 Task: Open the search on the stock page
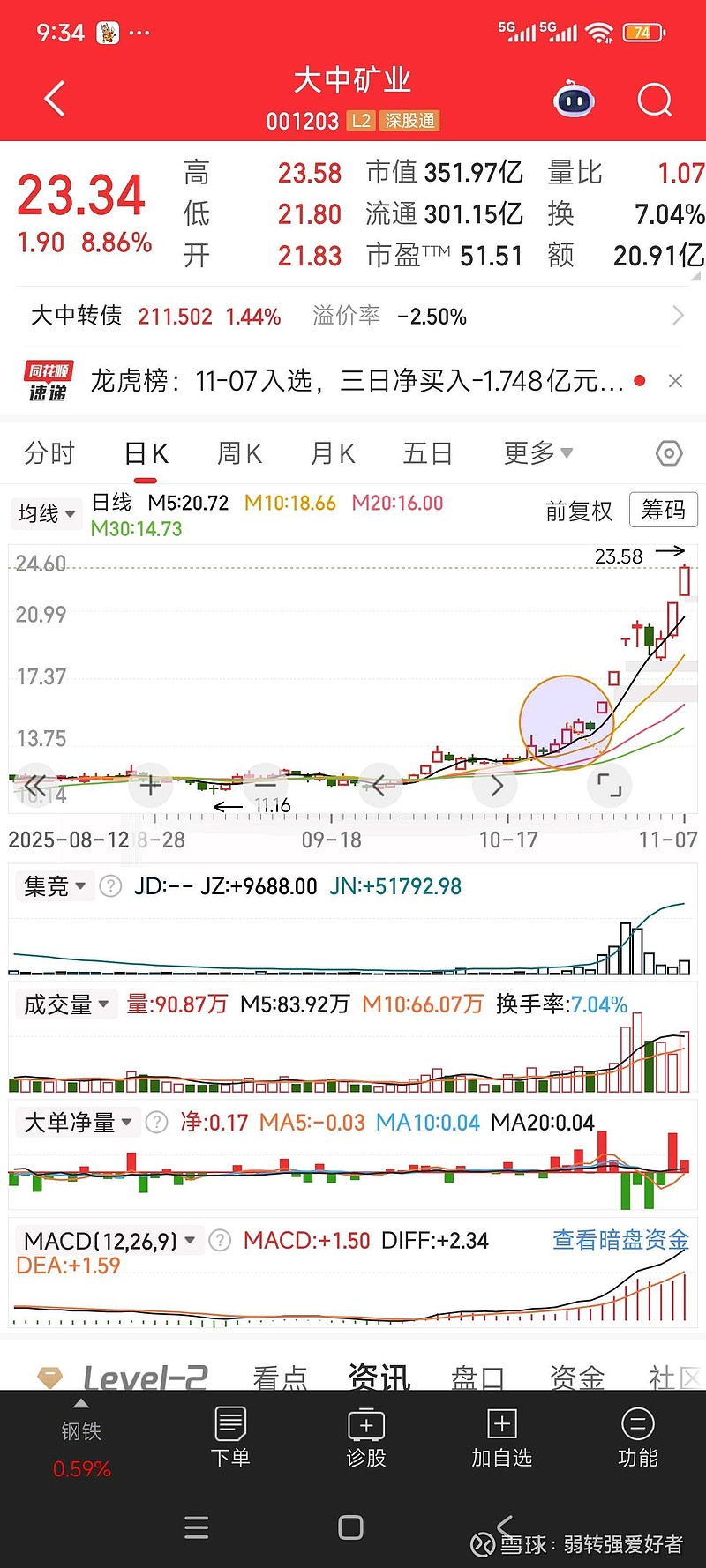point(655,100)
